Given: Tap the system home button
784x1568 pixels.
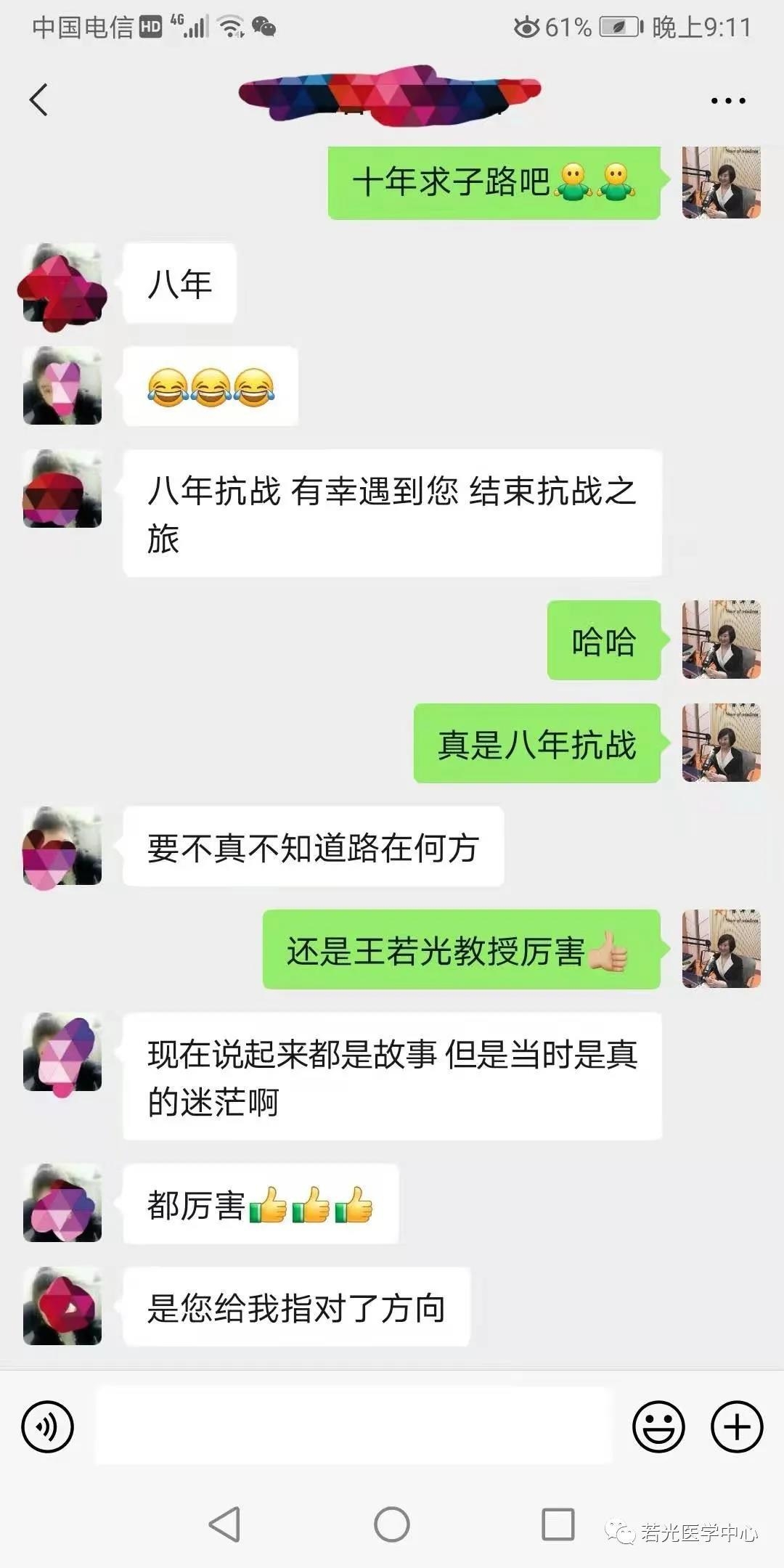Looking at the screenshot, I should (392, 1524).
